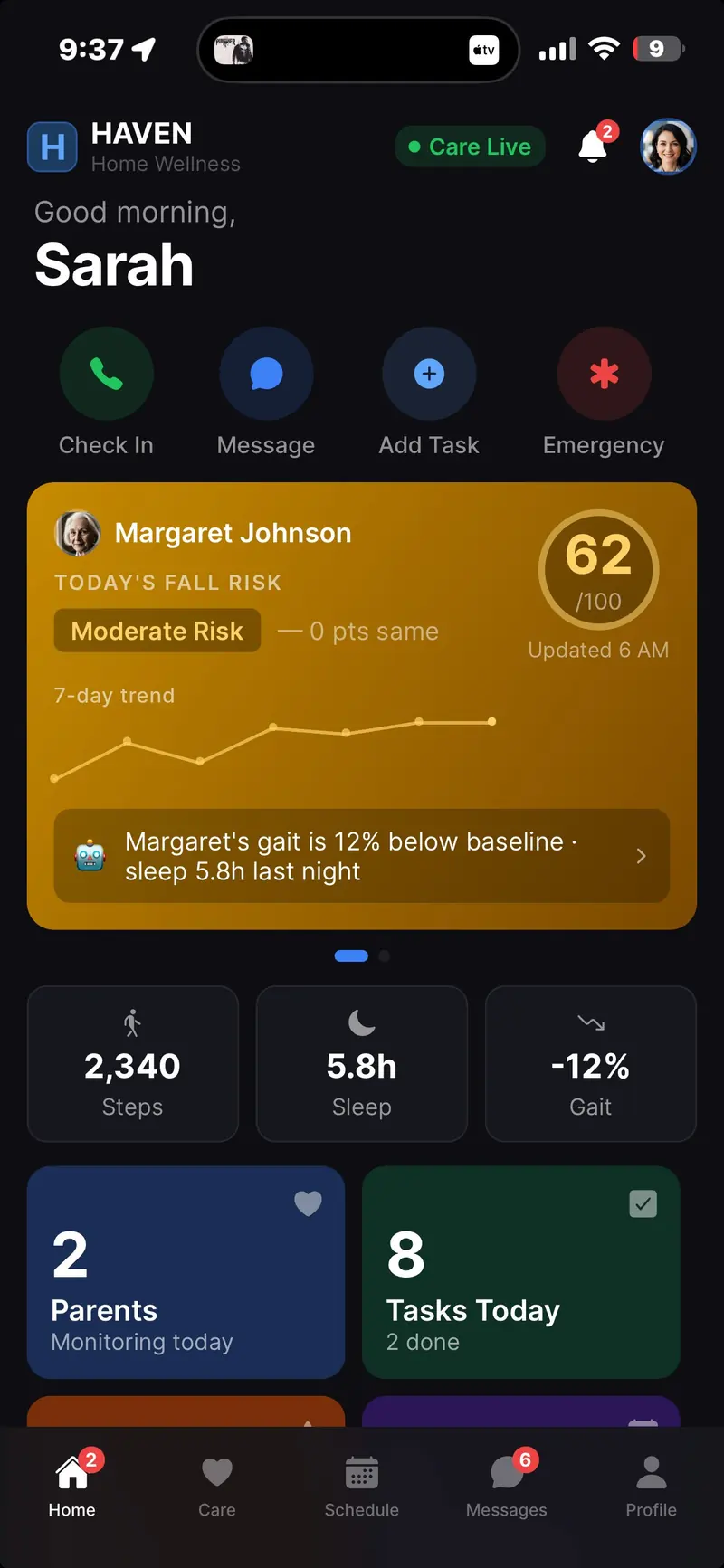Open the notifications bell

click(594, 146)
